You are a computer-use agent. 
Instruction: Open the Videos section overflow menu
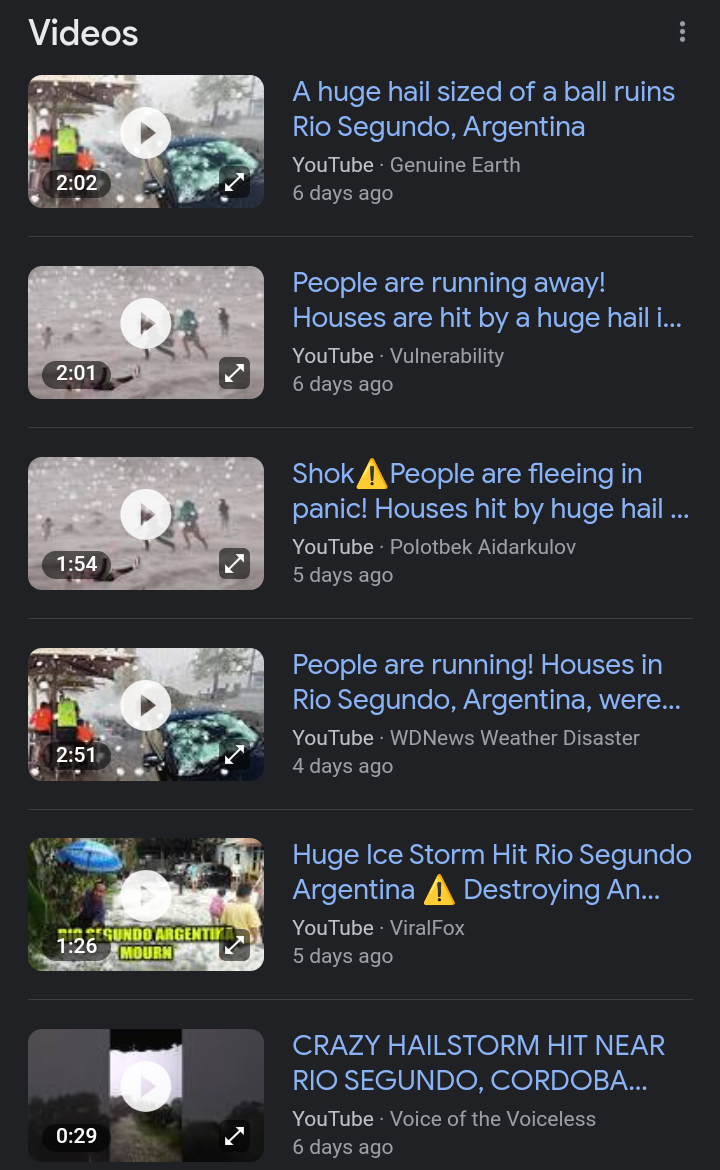(682, 32)
